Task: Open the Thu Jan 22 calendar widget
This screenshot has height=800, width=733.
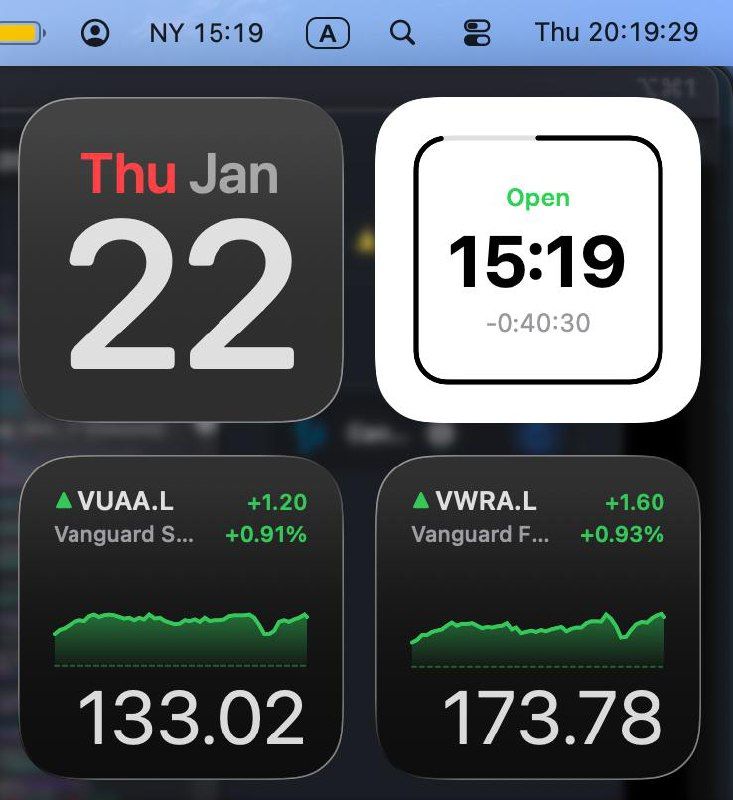Action: 181,260
